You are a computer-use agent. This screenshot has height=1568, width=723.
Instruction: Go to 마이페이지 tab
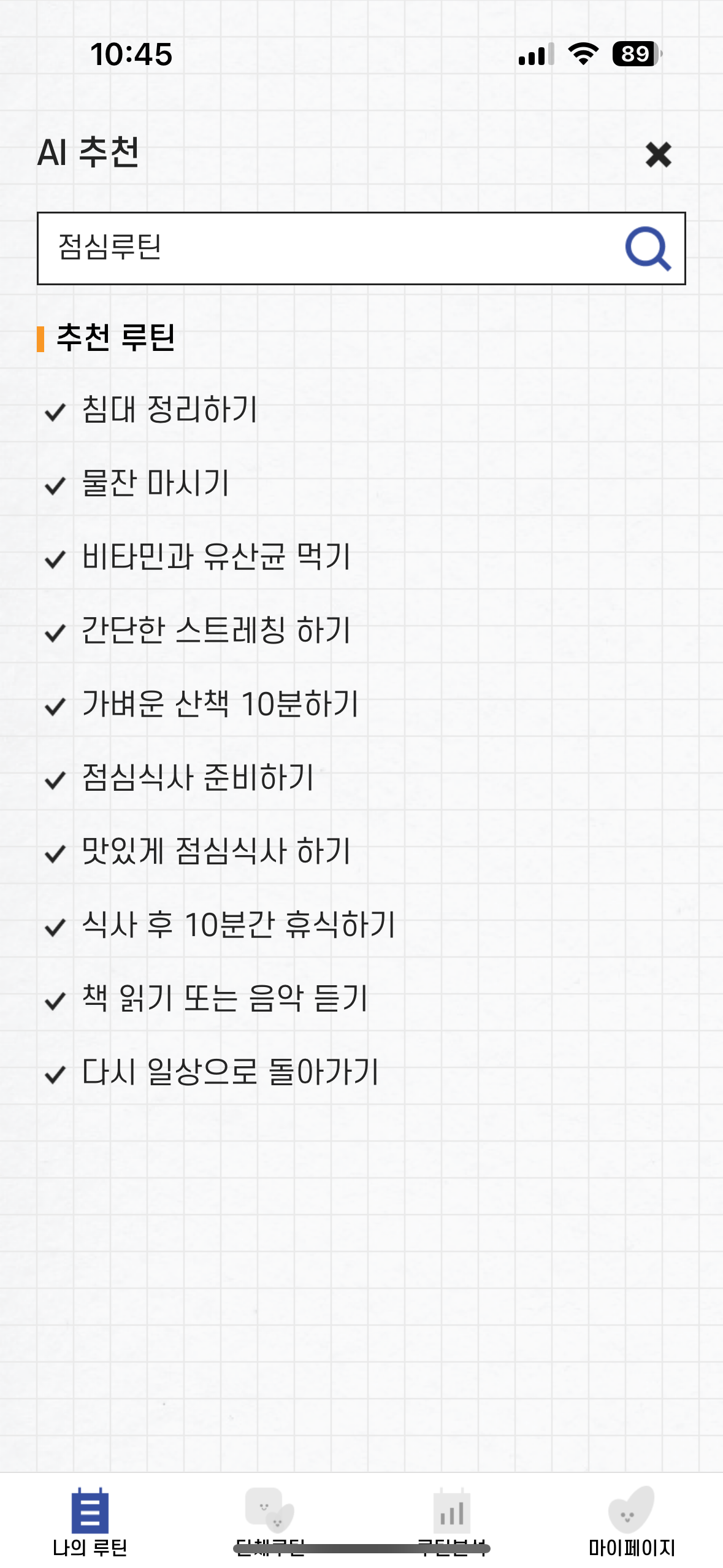[x=632, y=1521]
